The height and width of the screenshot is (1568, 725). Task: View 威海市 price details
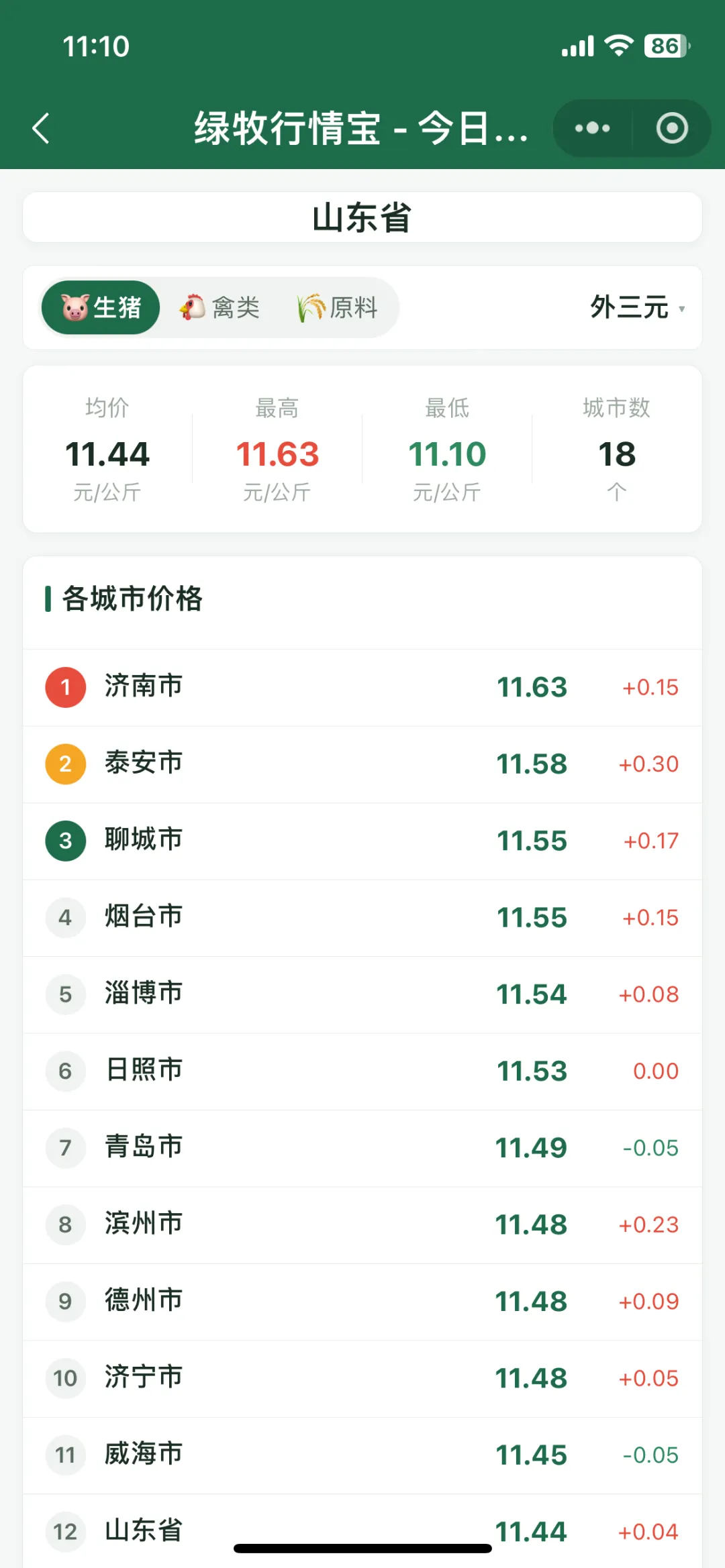[x=362, y=1455]
